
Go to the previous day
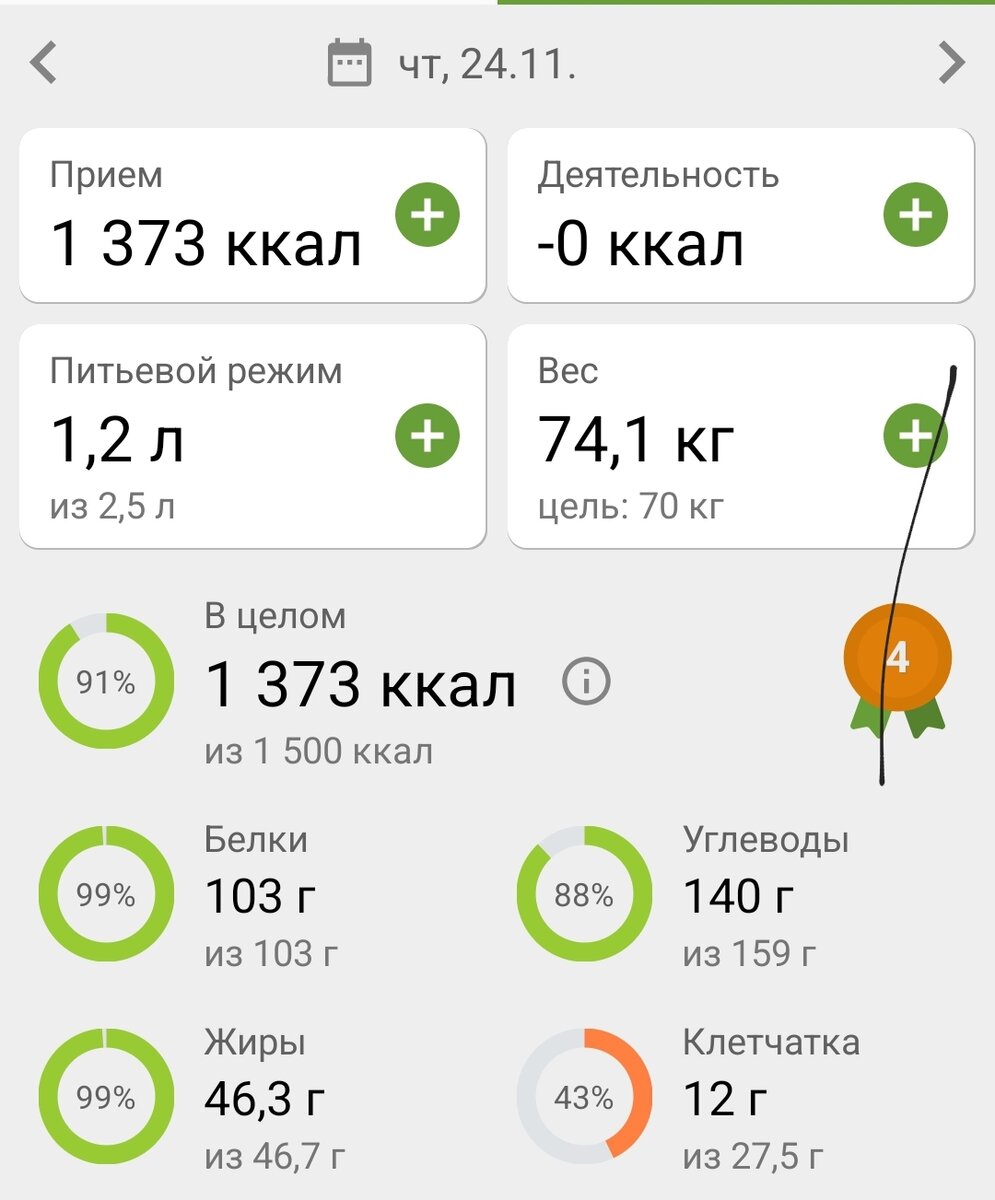point(43,64)
